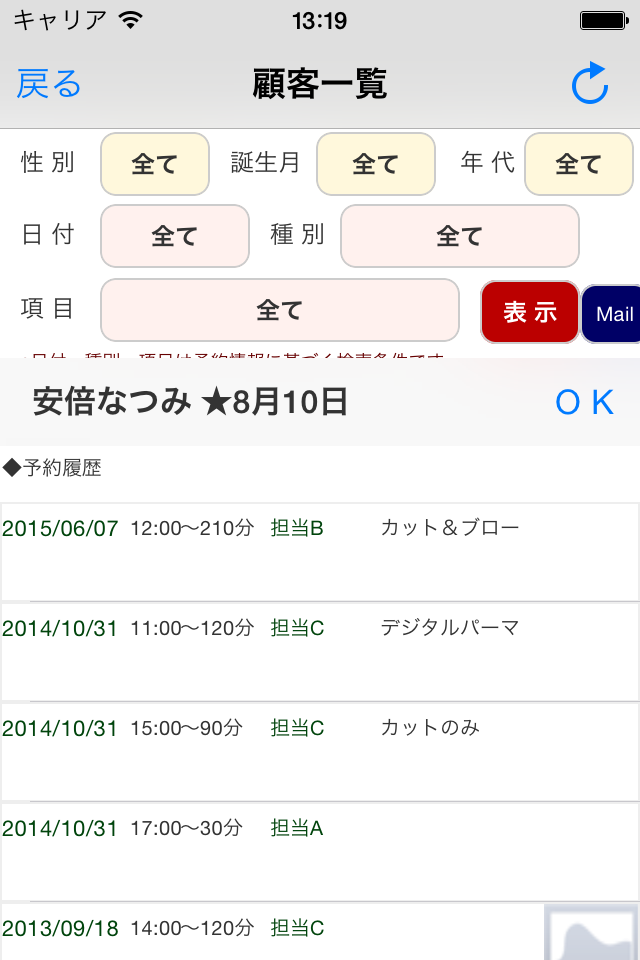The width and height of the screenshot is (640, 960).
Task: Open the 性別 filter dropdown
Action: 155,164
